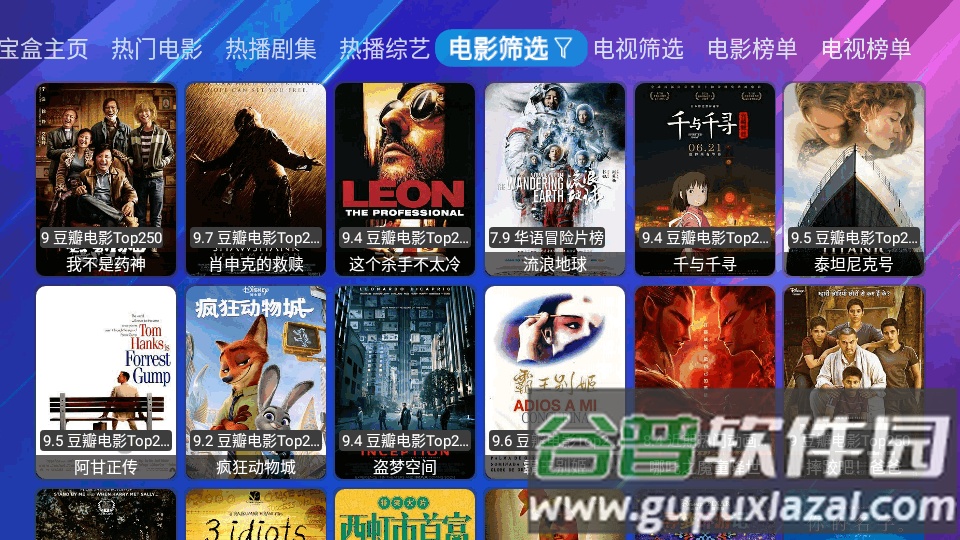The height and width of the screenshot is (540, 960).
Task: Open the 盗梦空间 movie card
Action: tap(405, 381)
